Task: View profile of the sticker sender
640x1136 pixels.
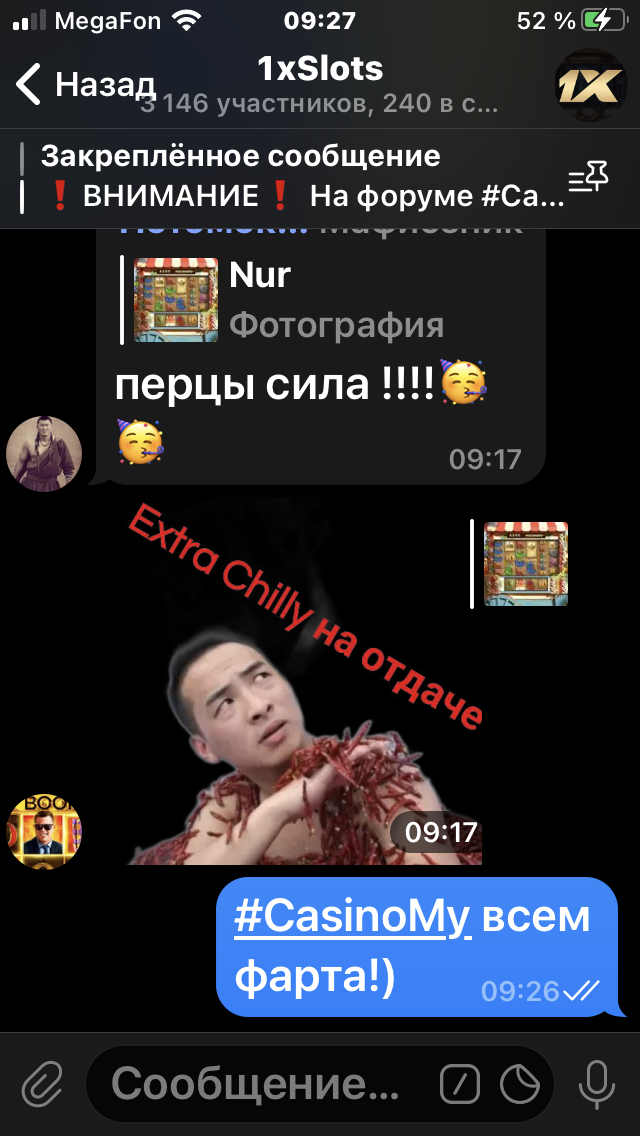Action: [x=43, y=831]
